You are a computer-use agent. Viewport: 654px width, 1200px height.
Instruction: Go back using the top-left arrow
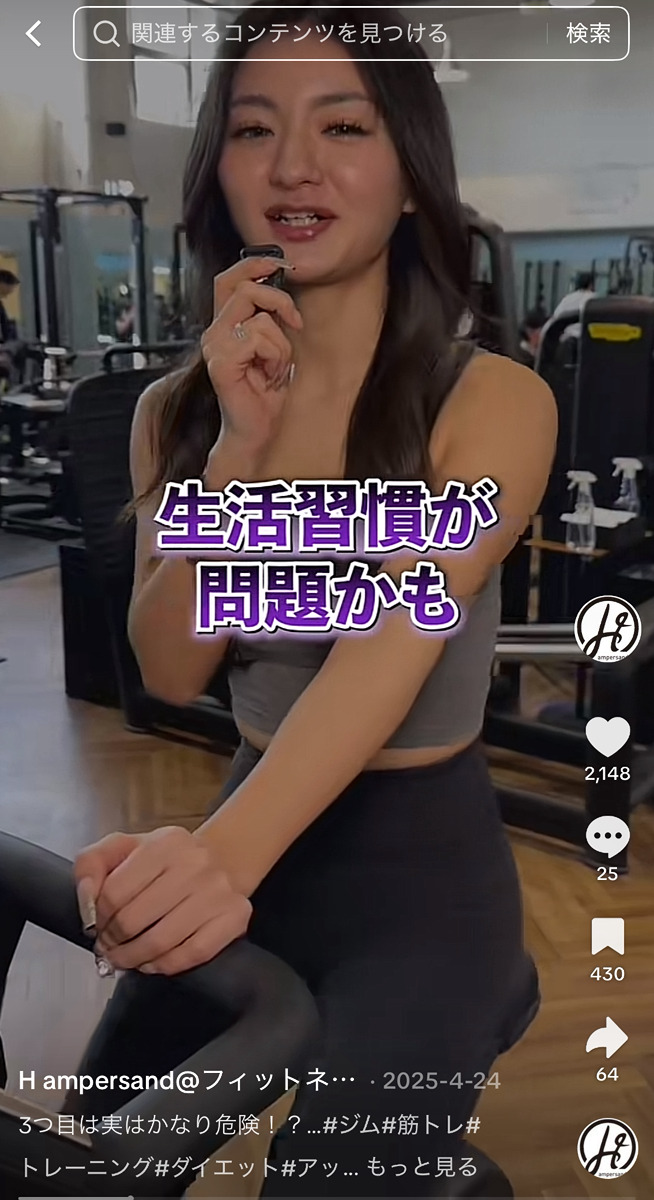coord(34,34)
